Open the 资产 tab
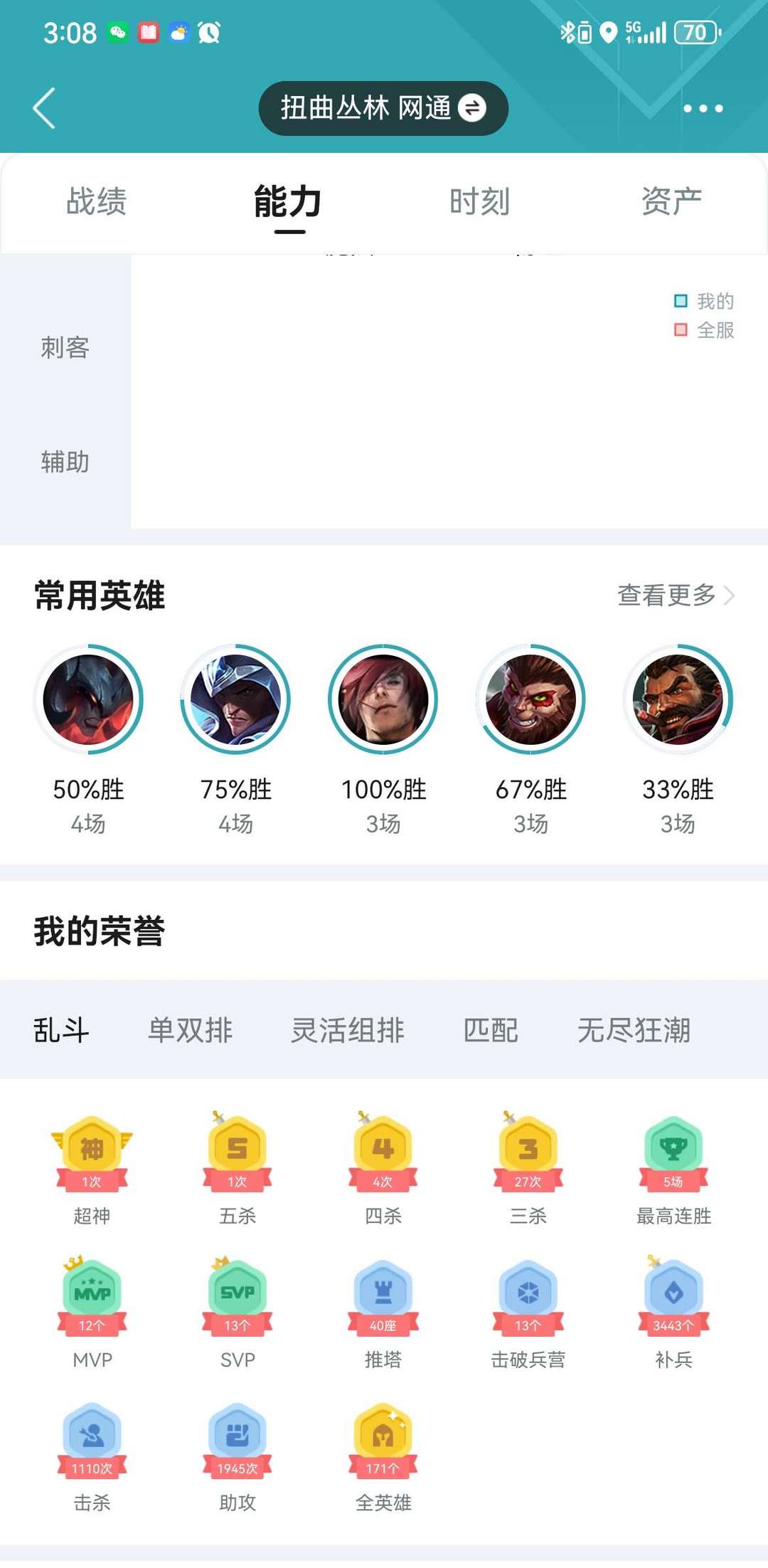The image size is (768, 1568). pyautogui.click(x=671, y=201)
